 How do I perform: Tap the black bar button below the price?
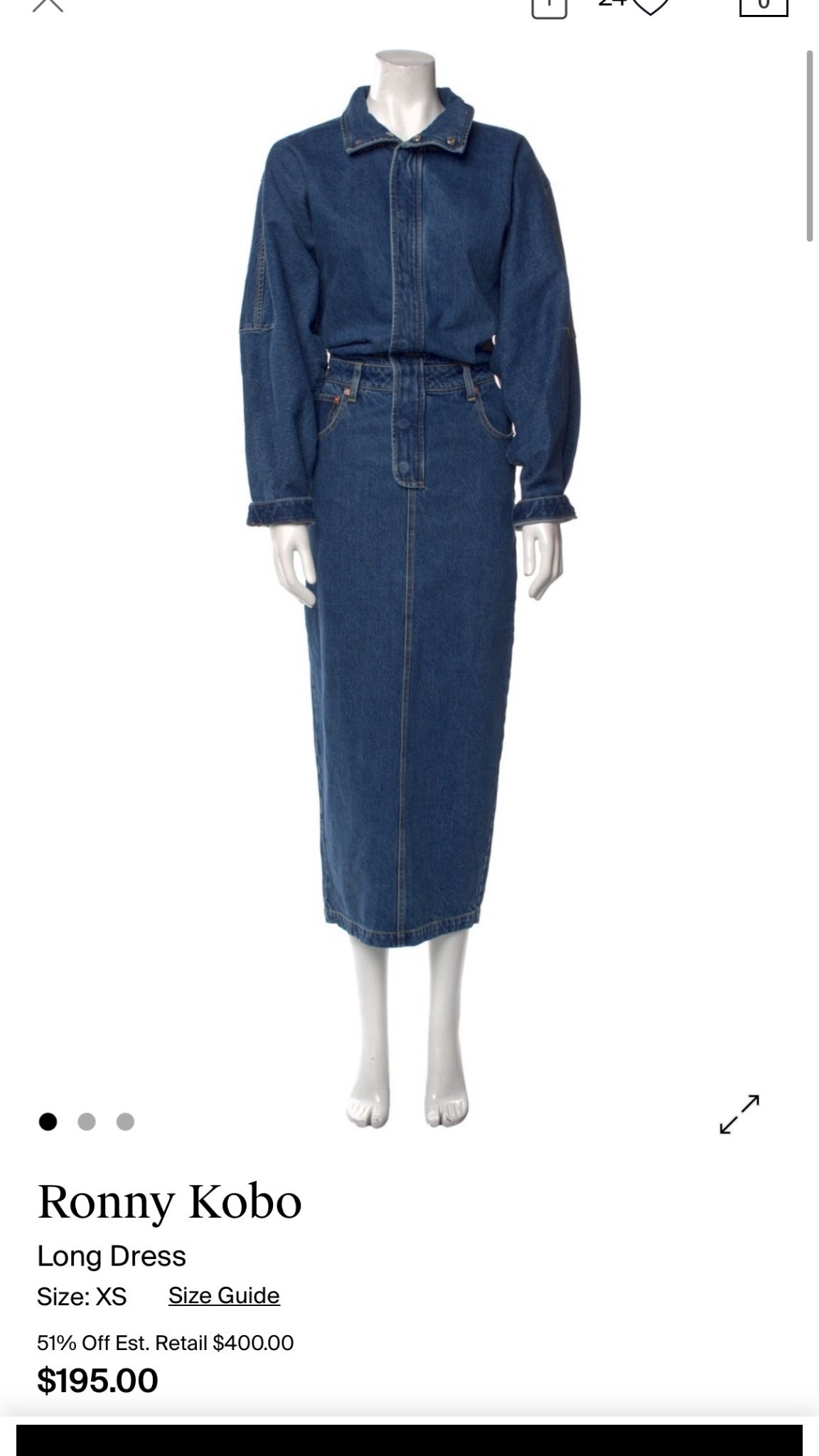coord(409,1440)
